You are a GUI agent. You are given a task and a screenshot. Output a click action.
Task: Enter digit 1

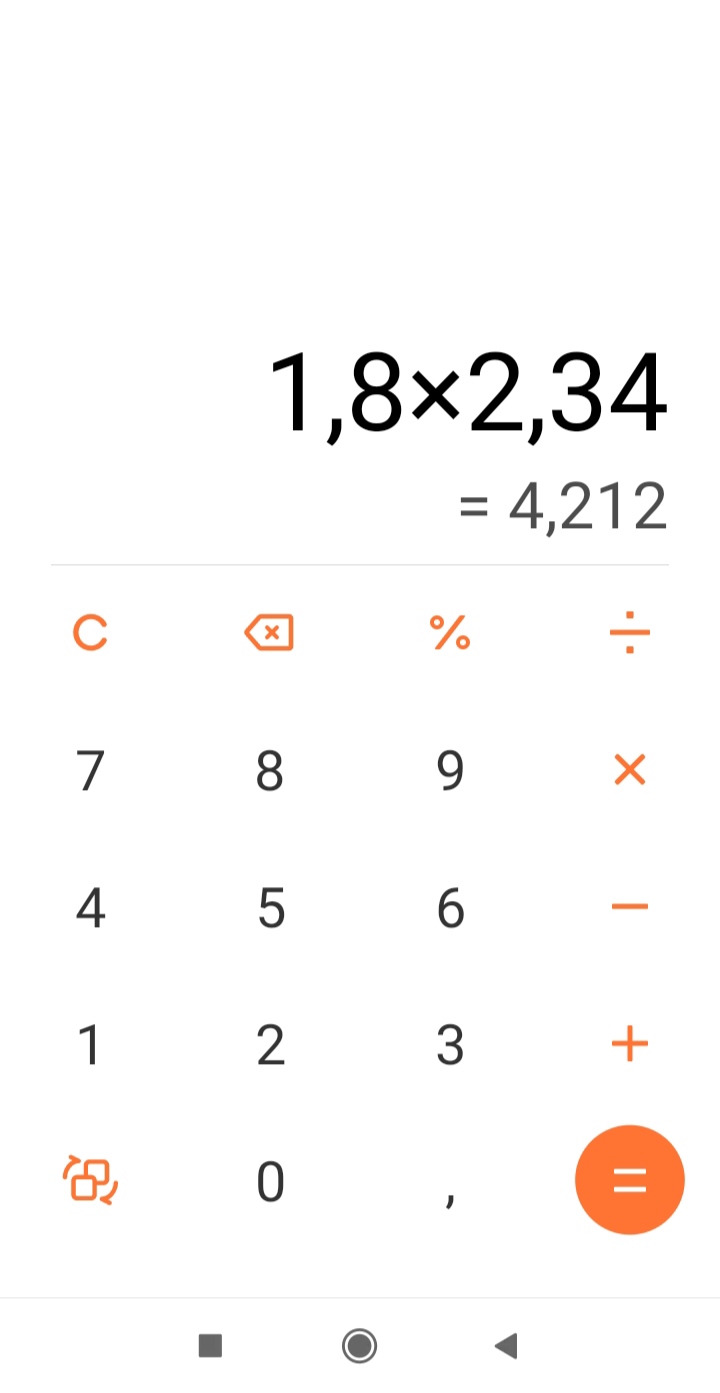pos(90,1044)
